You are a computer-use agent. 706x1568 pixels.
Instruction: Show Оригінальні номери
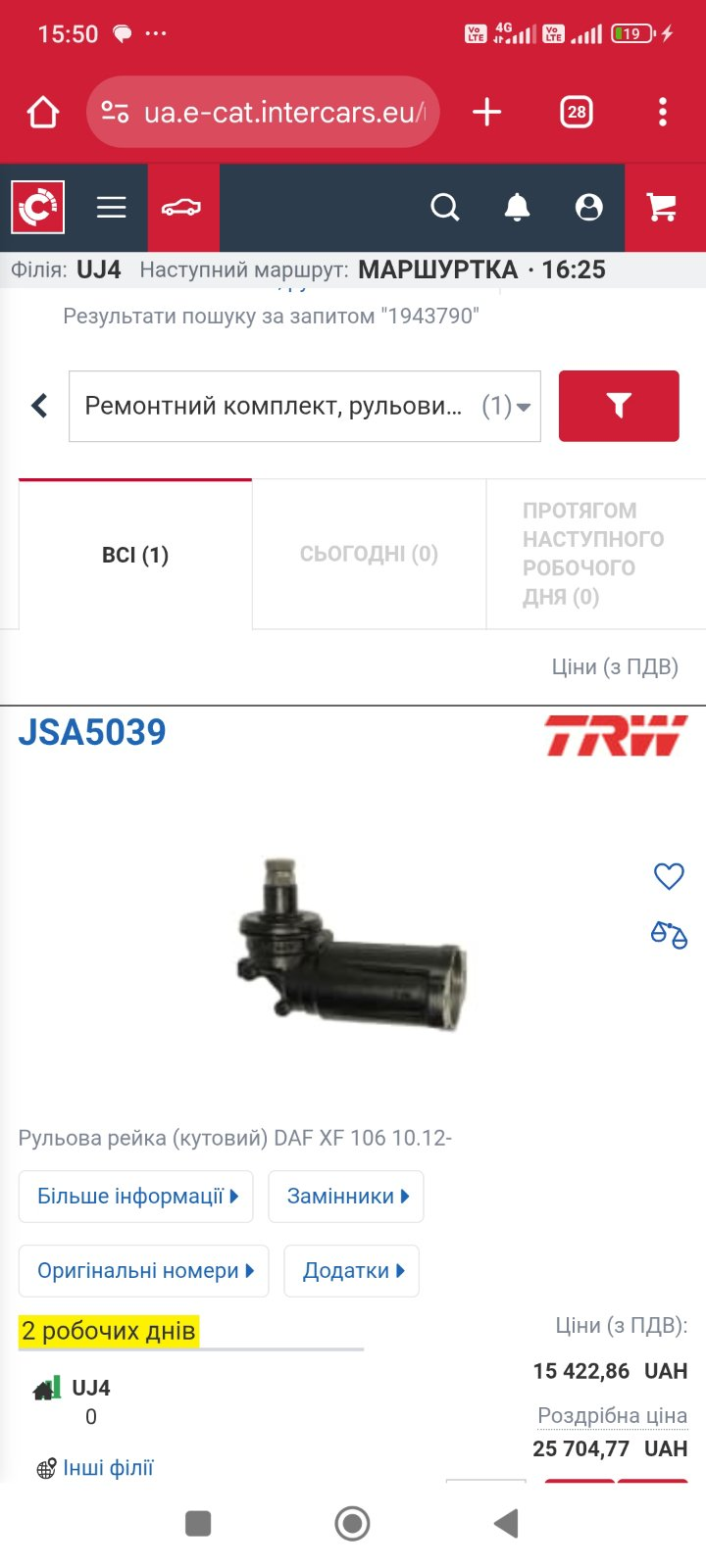click(144, 1271)
